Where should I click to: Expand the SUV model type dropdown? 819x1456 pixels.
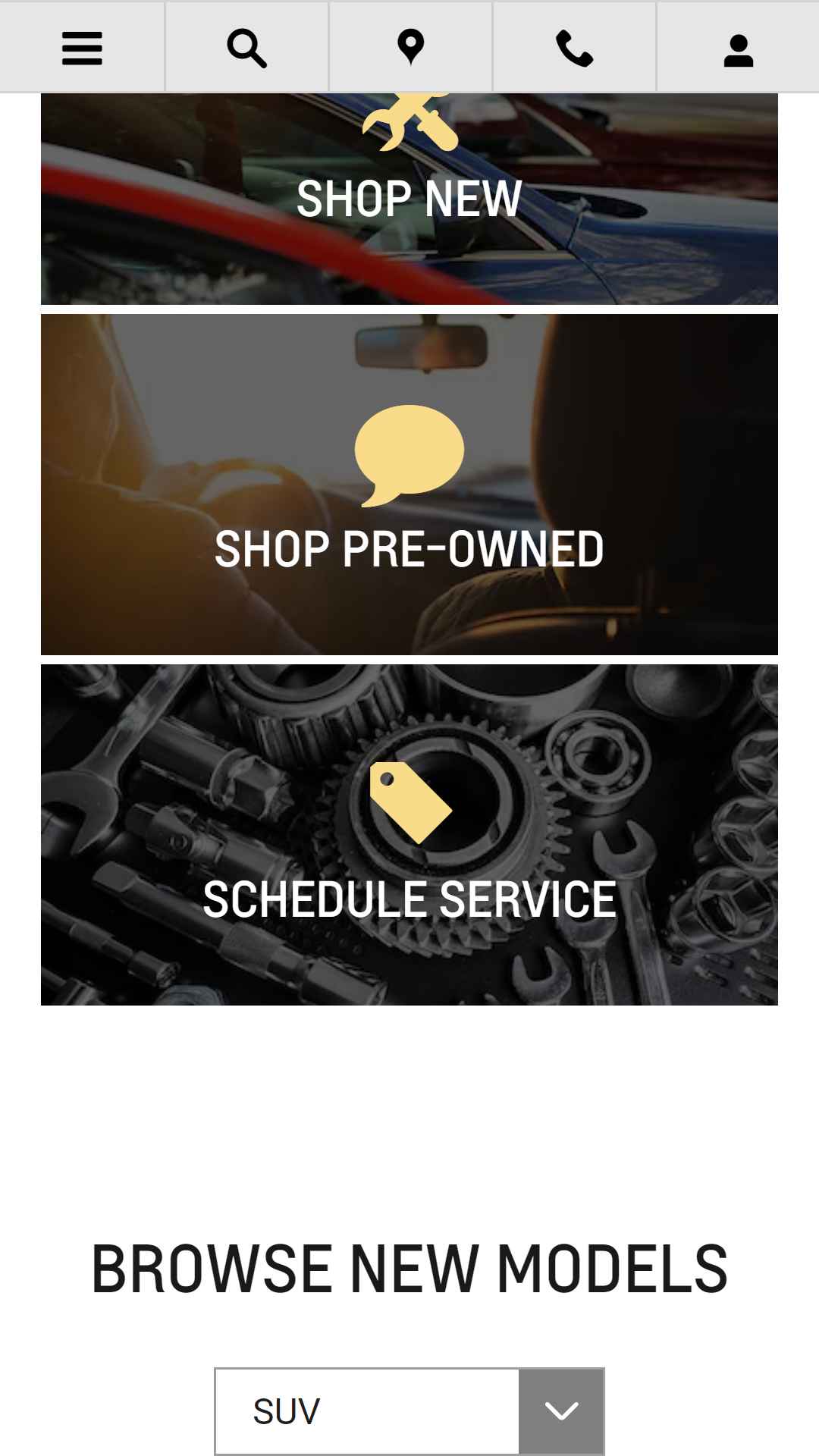(x=409, y=1411)
